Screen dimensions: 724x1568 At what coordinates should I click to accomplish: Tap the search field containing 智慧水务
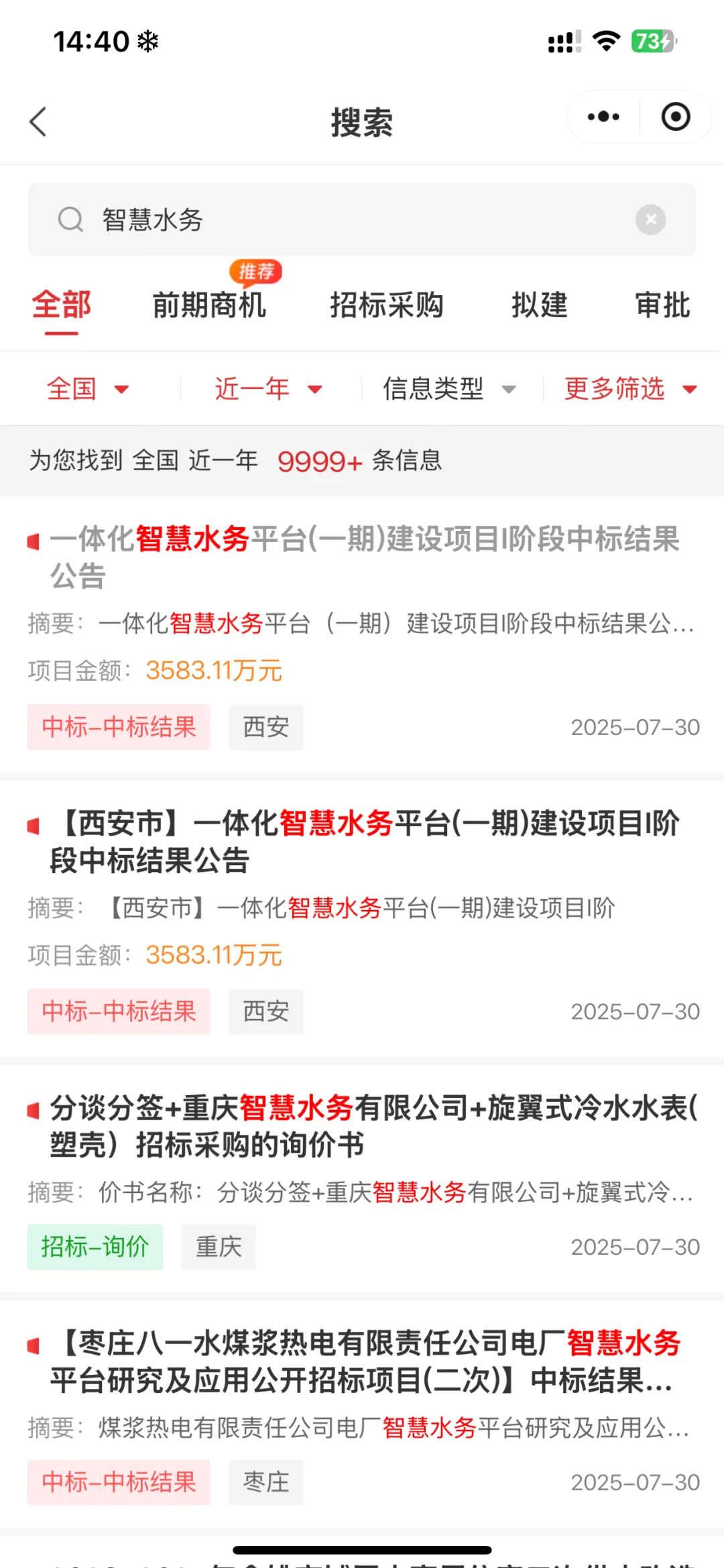point(362,219)
